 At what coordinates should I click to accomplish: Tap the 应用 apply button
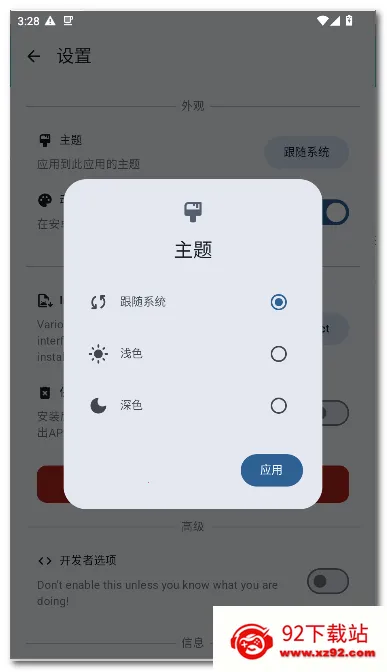(272, 470)
